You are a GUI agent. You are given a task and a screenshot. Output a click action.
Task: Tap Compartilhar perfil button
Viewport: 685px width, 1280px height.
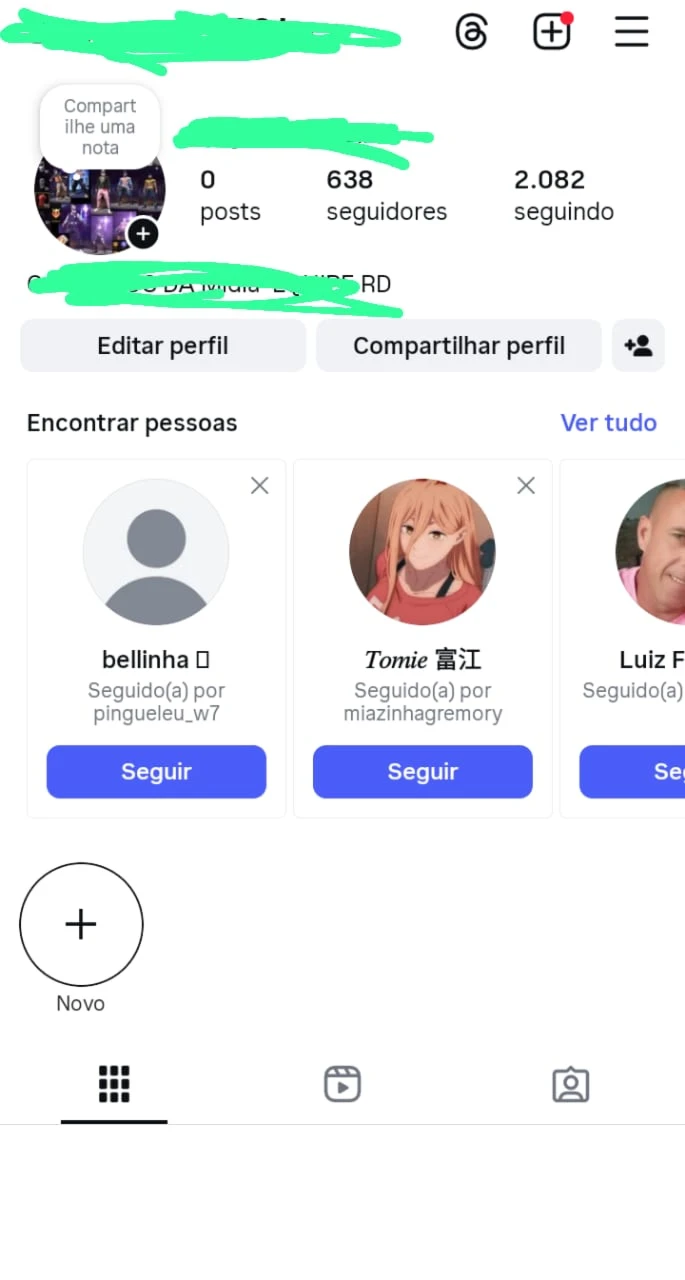(x=459, y=346)
